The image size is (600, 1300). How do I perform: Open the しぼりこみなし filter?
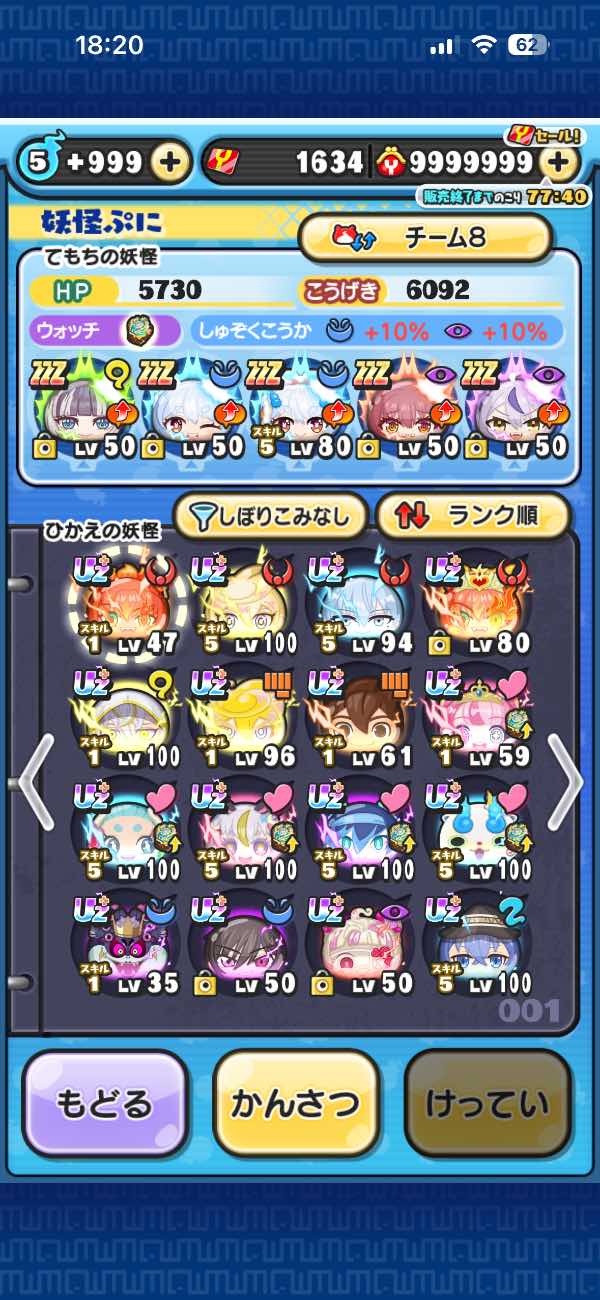[271, 516]
